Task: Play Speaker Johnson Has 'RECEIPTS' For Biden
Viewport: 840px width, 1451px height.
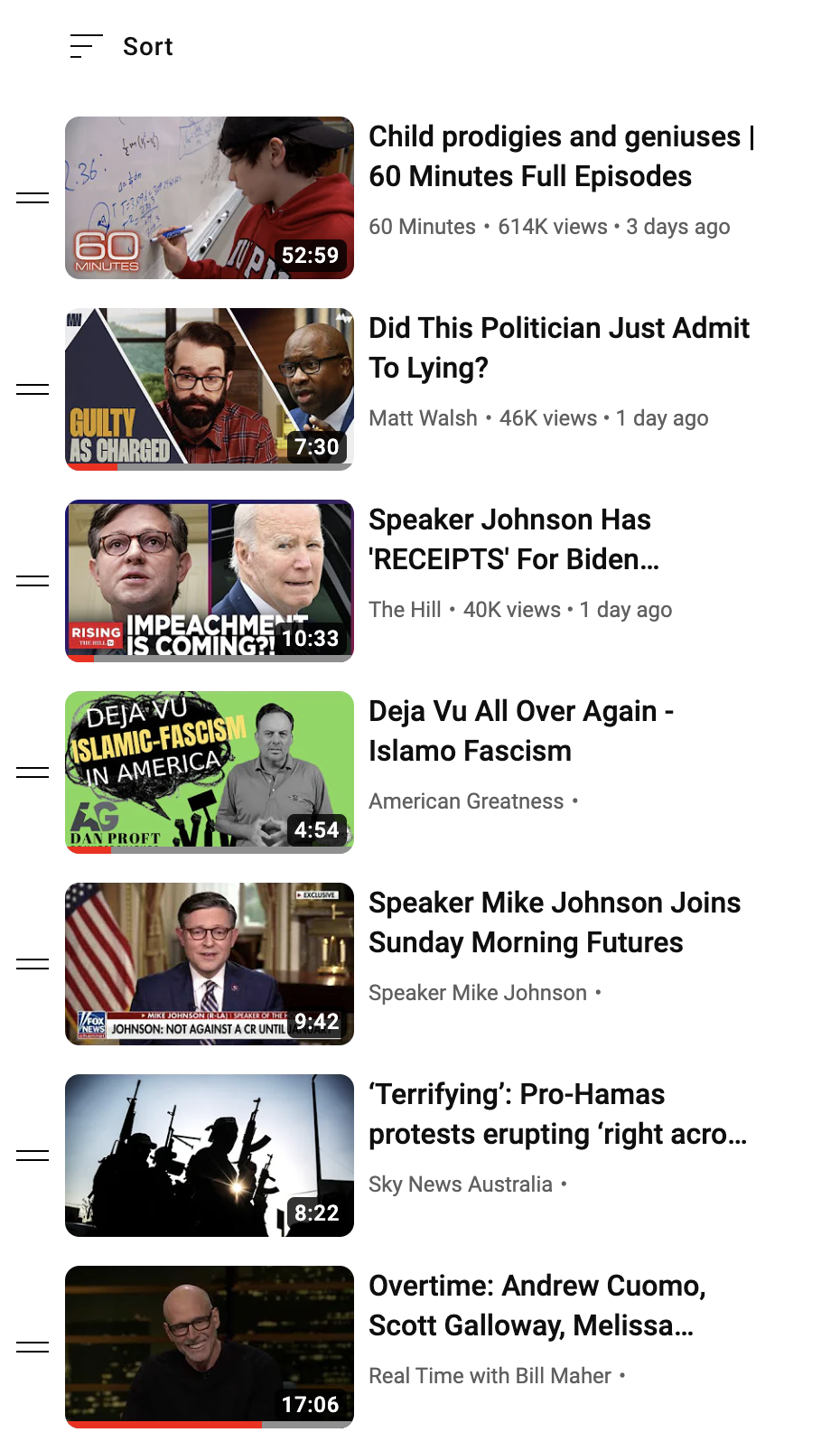Action: (209, 580)
